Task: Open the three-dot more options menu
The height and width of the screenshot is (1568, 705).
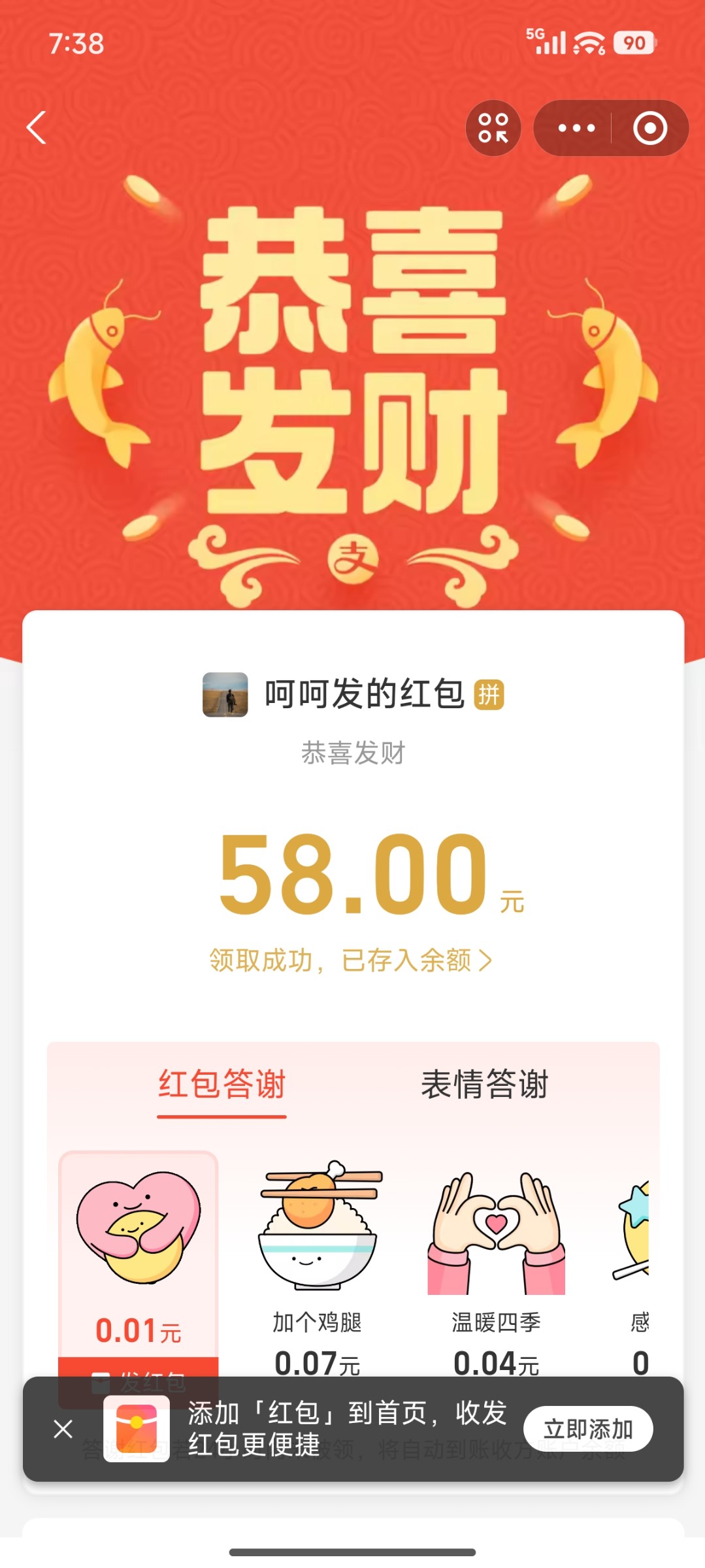Action: pos(576,128)
